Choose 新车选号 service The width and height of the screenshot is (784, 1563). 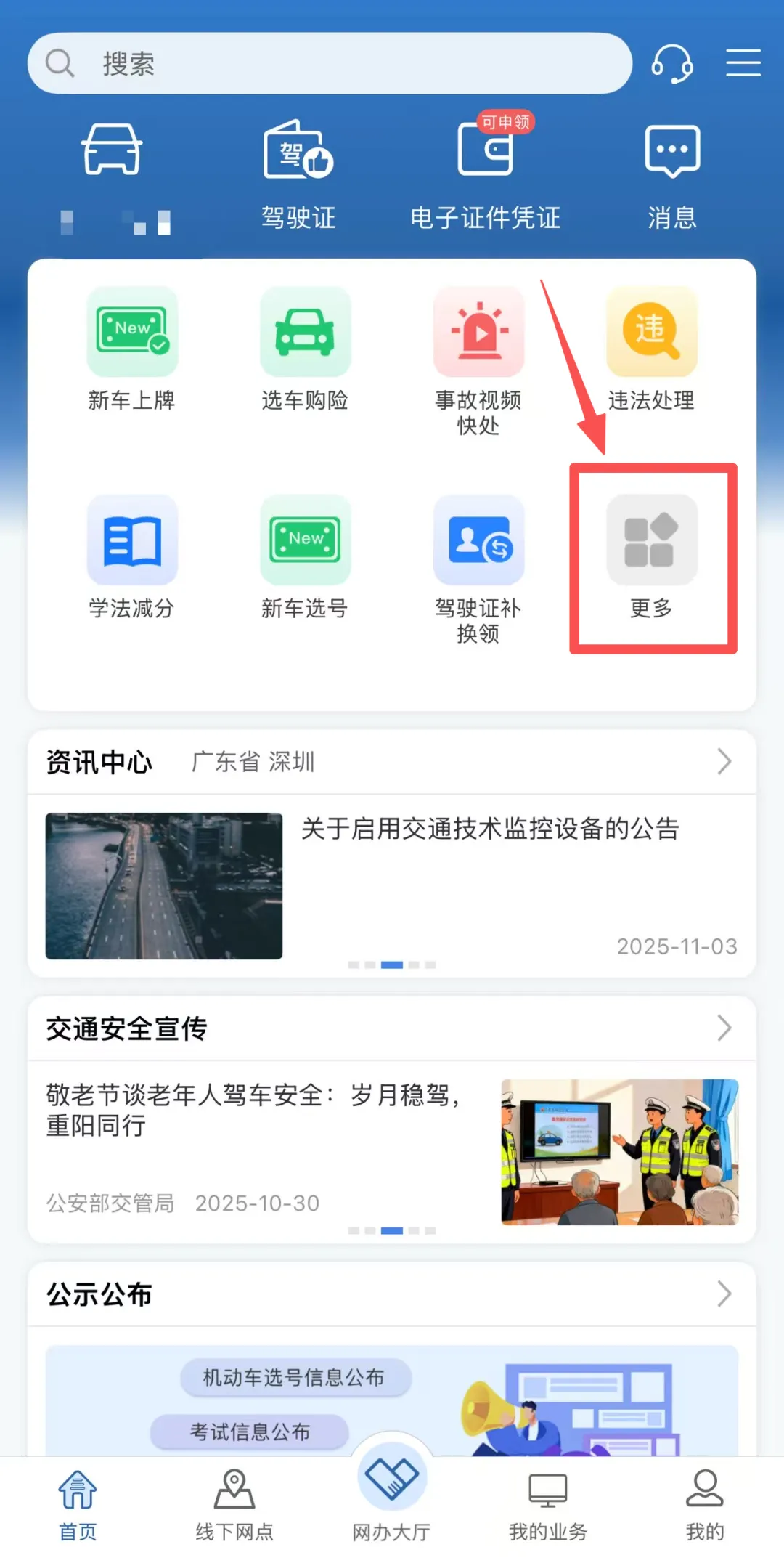tap(305, 557)
